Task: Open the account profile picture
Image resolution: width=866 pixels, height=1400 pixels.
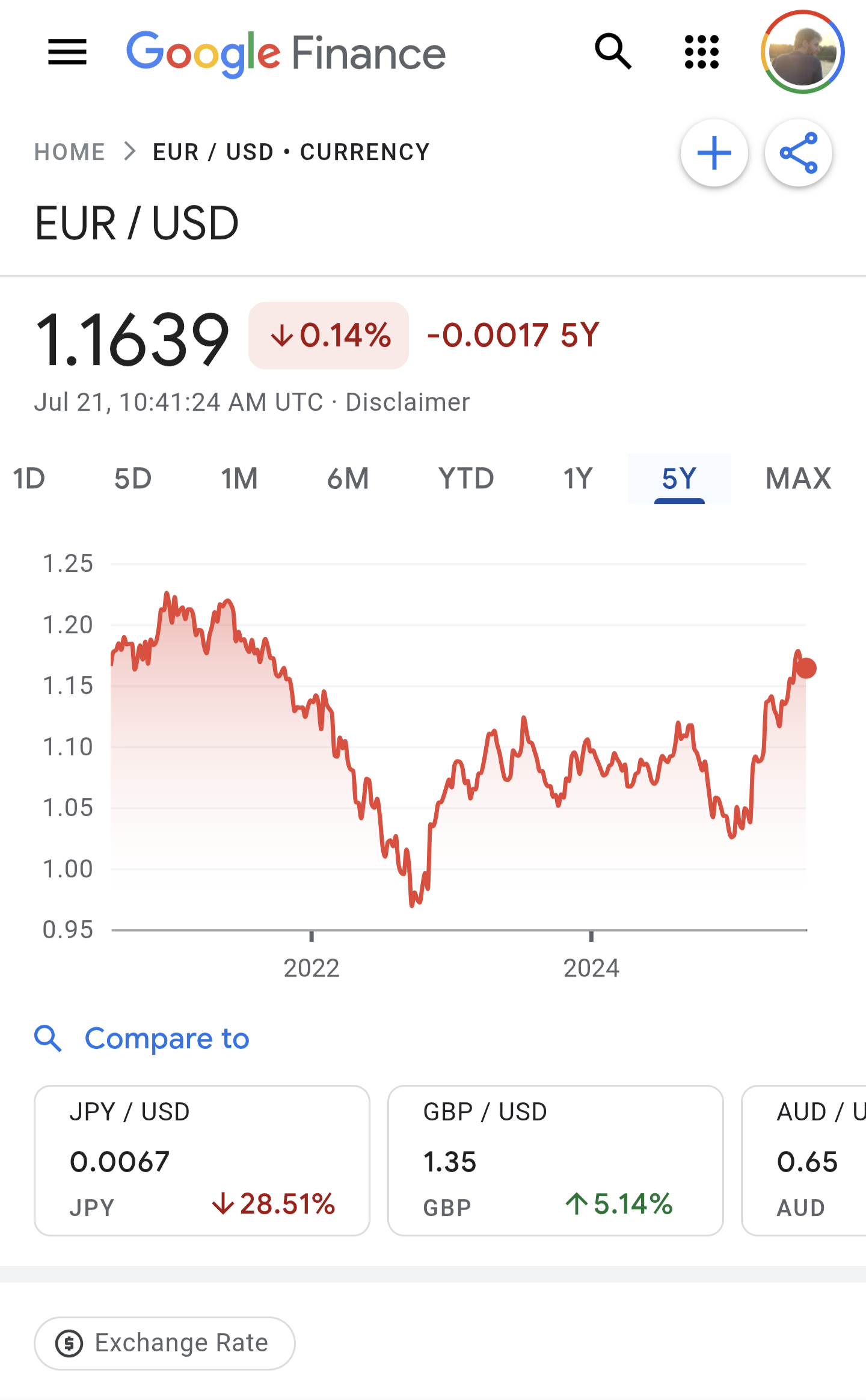Action: click(802, 52)
